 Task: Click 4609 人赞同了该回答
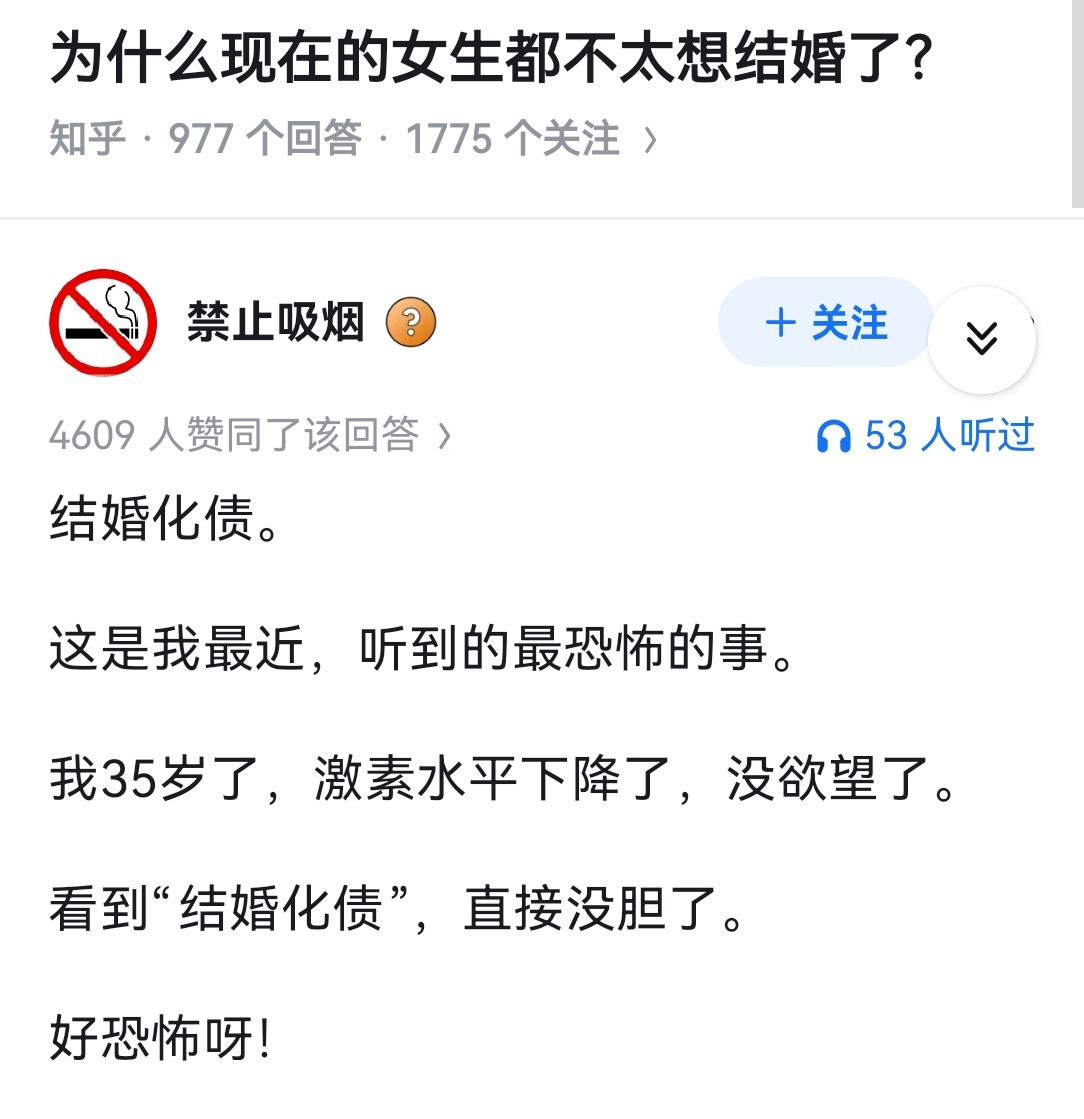235,435
